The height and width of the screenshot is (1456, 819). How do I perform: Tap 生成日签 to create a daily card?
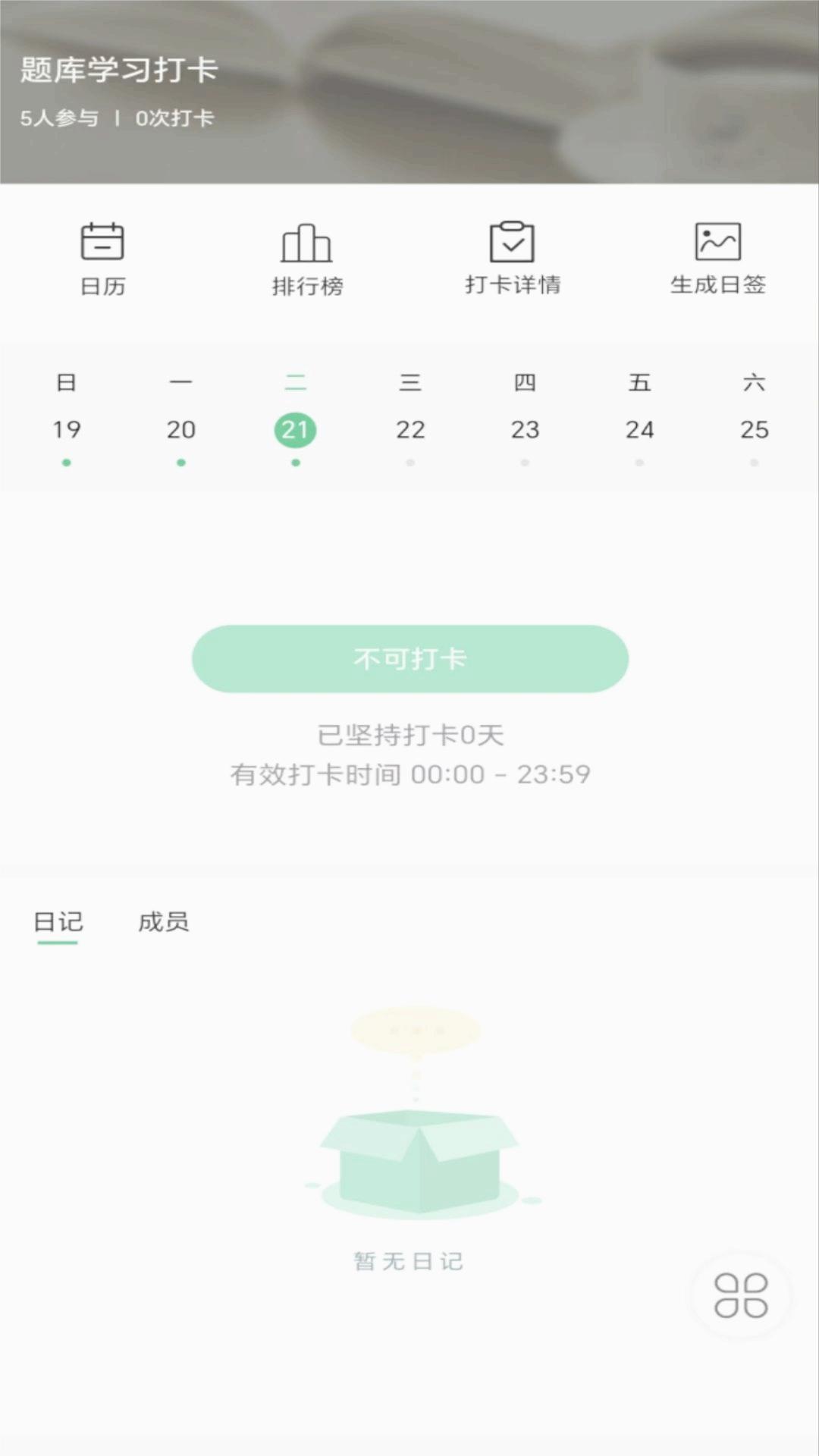pyautogui.click(x=717, y=259)
